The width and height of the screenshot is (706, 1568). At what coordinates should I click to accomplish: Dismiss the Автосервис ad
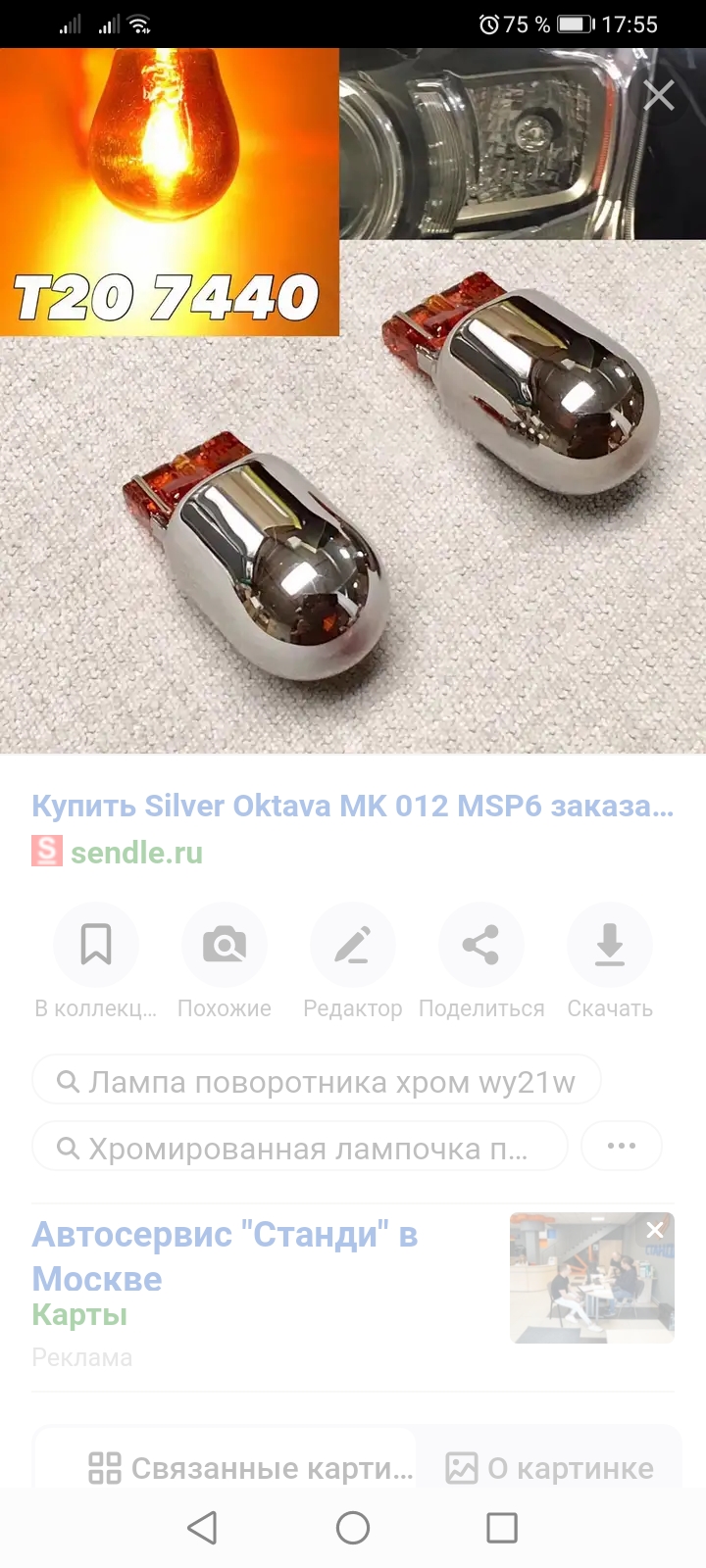click(655, 1229)
